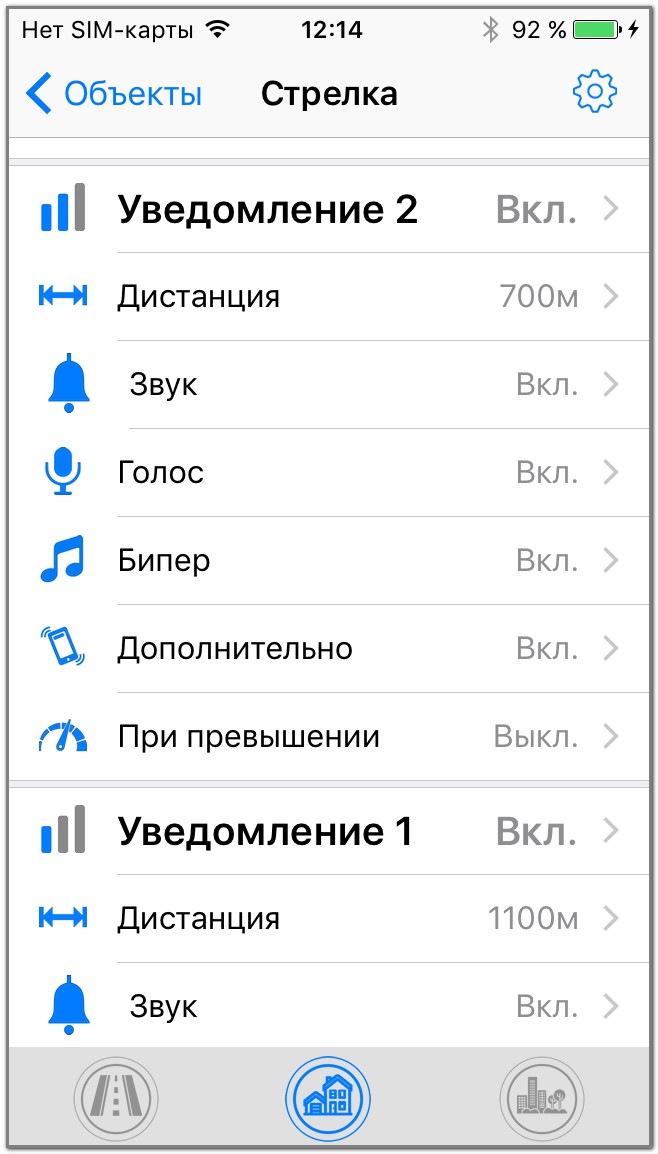Open Звук under Уведомление 1
This screenshot has width=658, height=1154.
click(x=329, y=1005)
